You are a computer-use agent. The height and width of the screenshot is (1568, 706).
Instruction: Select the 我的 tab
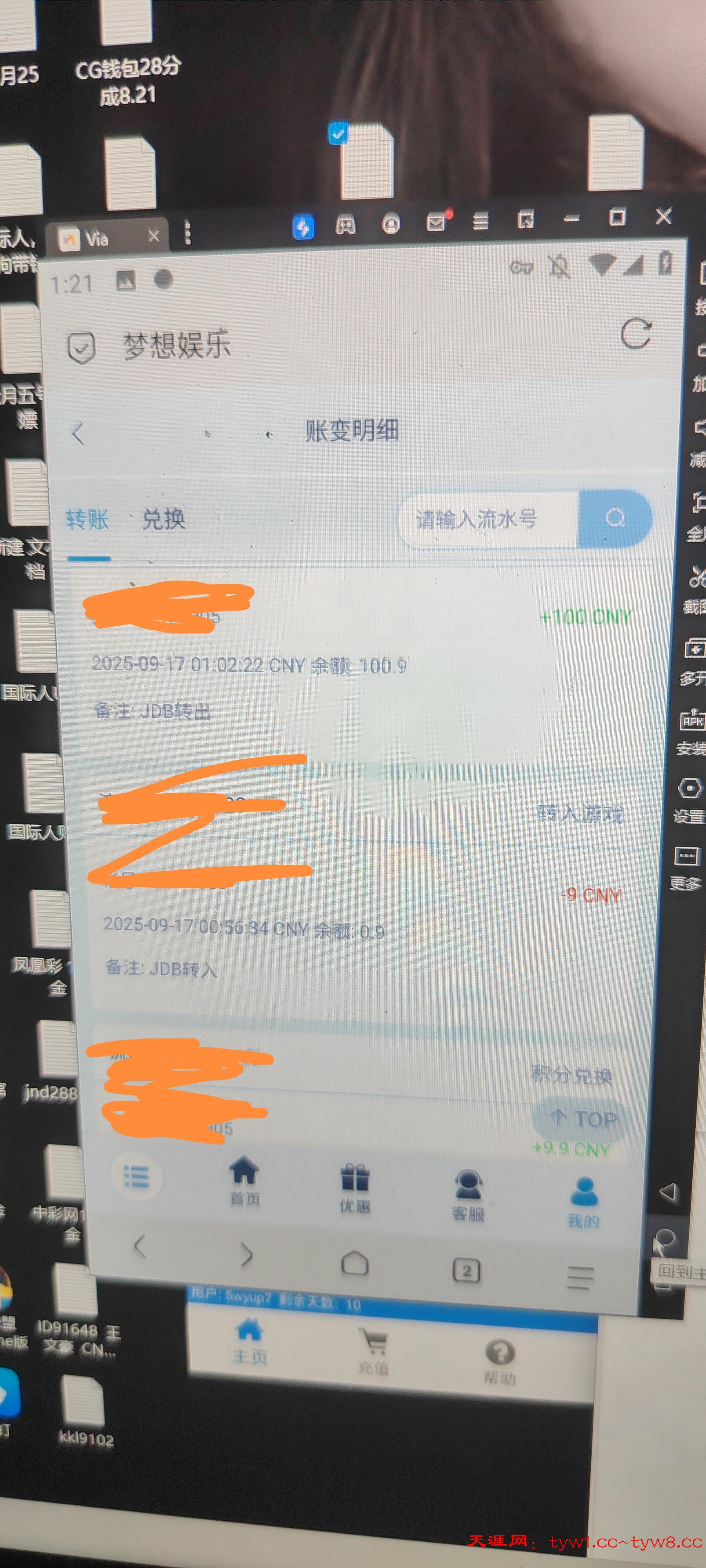pos(583,1201)
